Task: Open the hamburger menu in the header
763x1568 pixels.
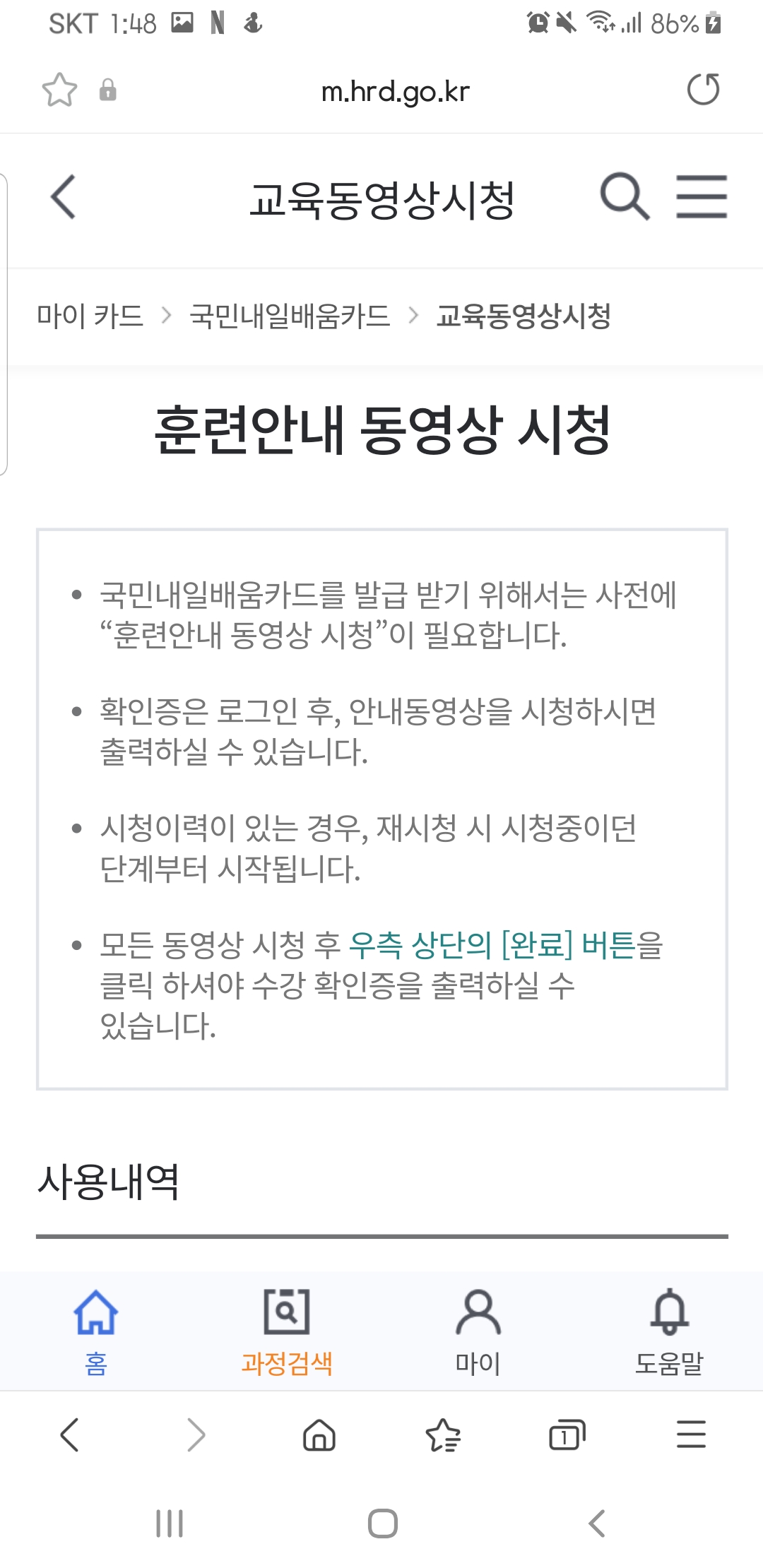Action: click(x=702, y=197)
